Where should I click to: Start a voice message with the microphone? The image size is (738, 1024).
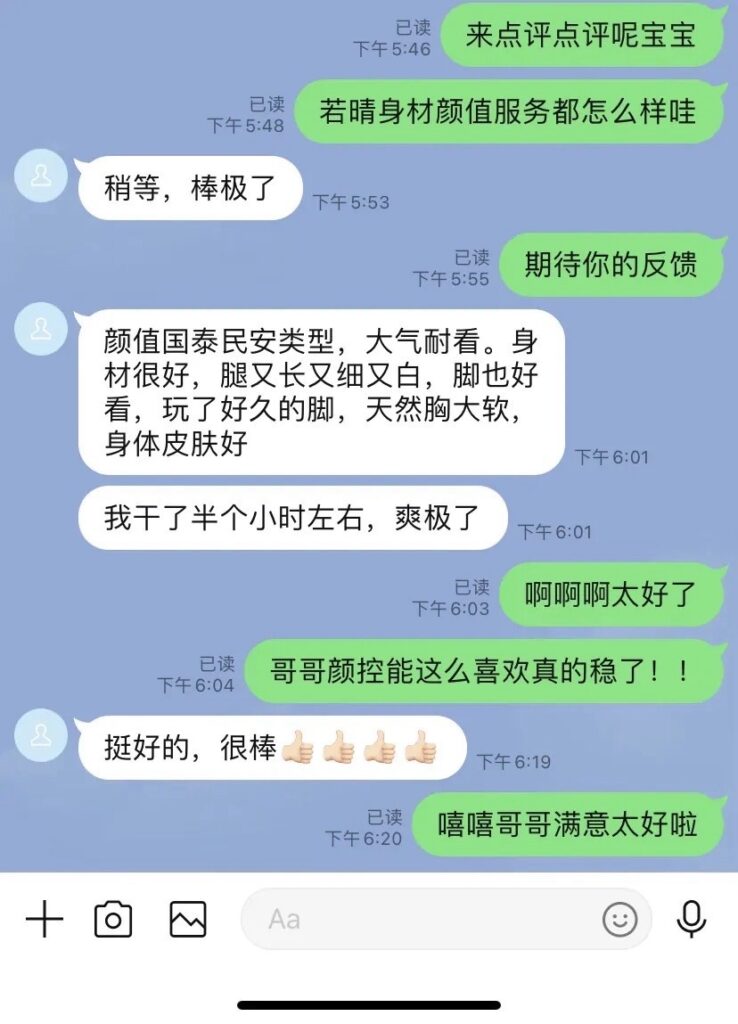(x=691, y=918)
